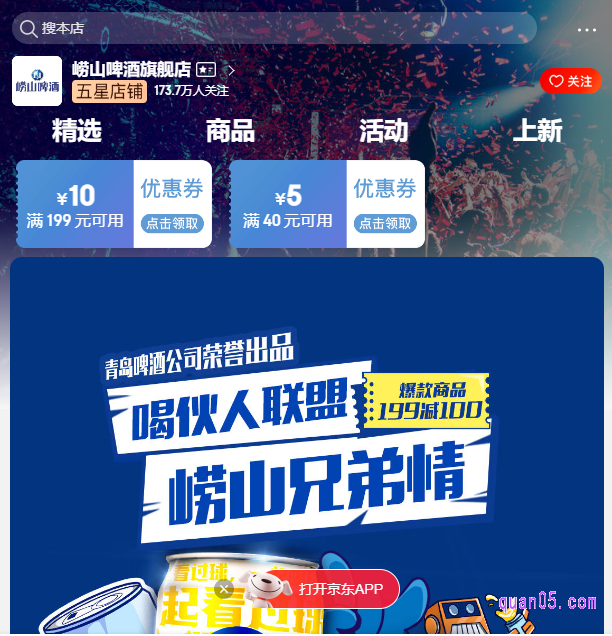This screenshot has width=612, height=636.
Task: Tap the 搜本店 search box
Action: (270, 28)
